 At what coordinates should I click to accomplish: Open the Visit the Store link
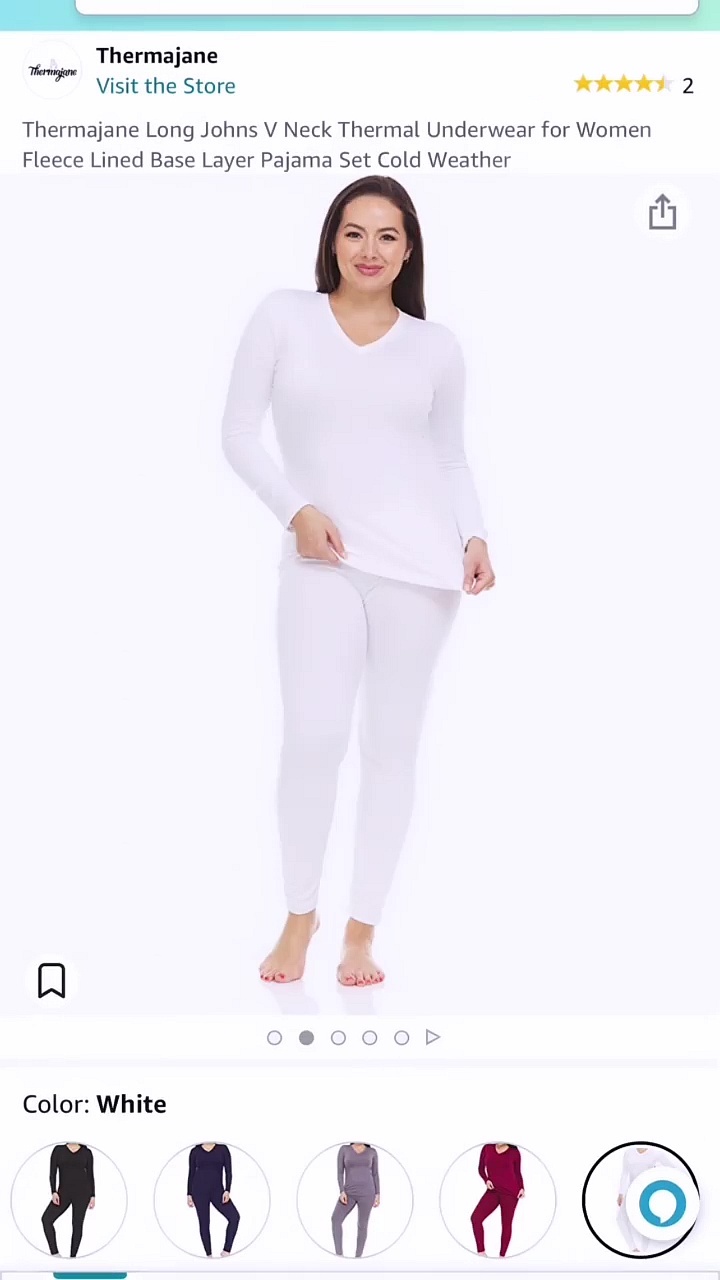(166, 86)
